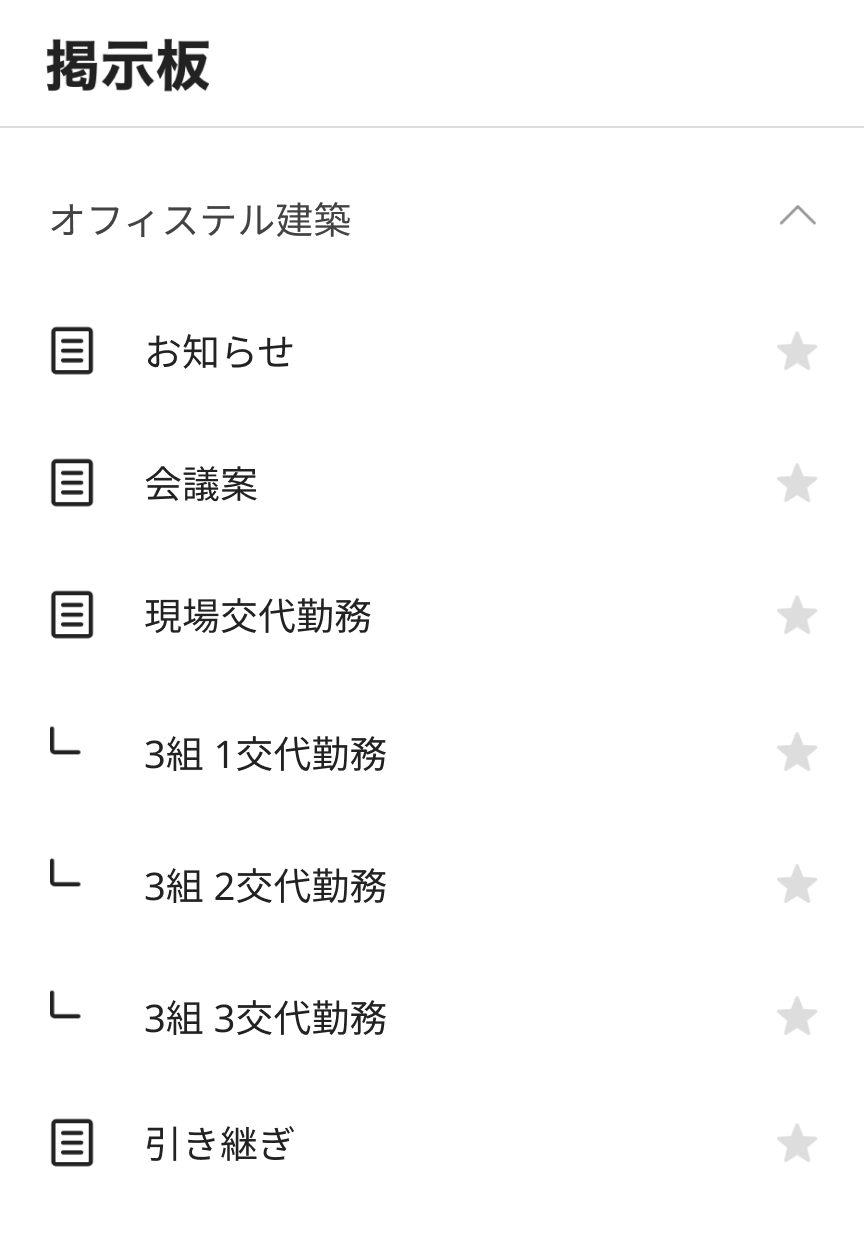Favorite the お知らせ board
Viewport: 864px width, 1246px height.
point(797,352)
